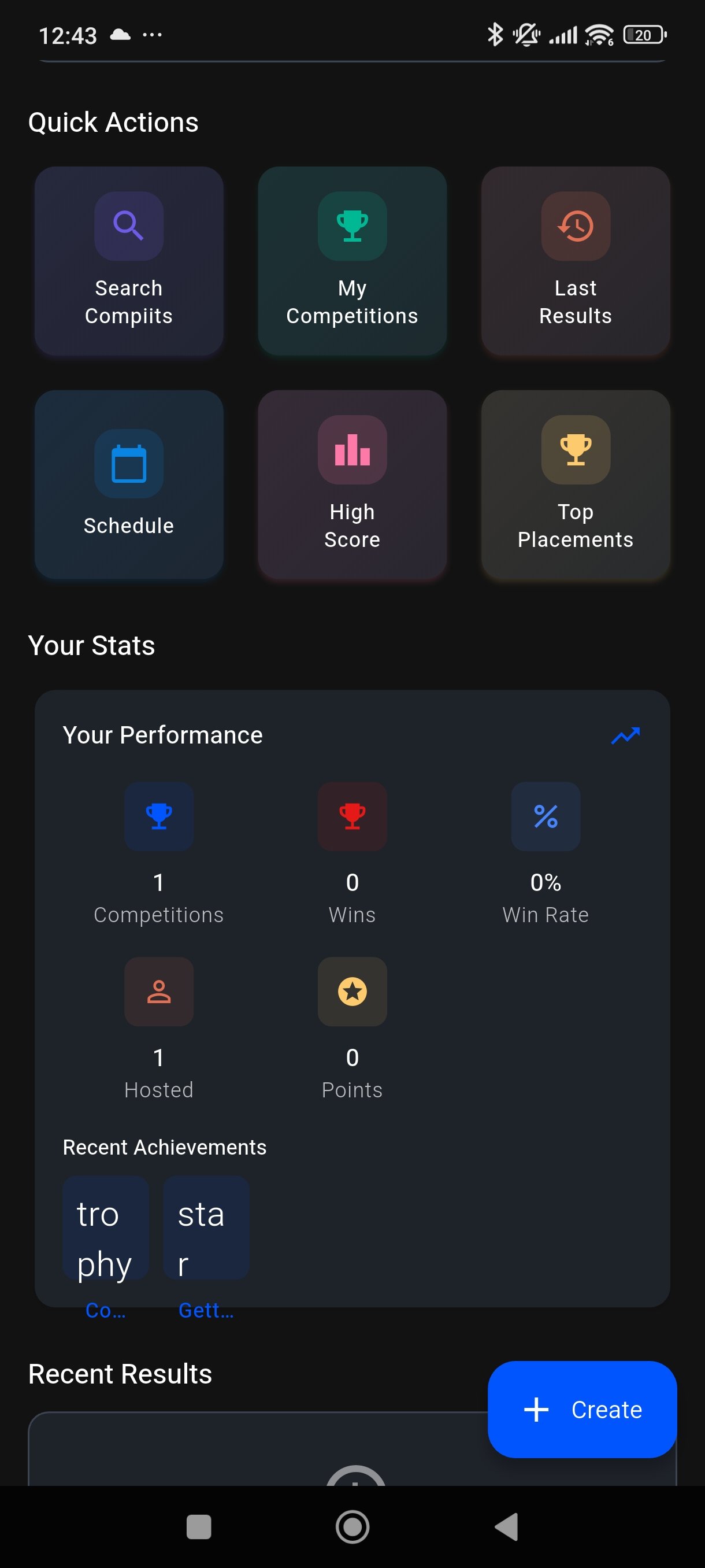Screen dimensions: 705x1568
Task: Click the blue Competitions trophy icon
Action: (x=159, y=816)
